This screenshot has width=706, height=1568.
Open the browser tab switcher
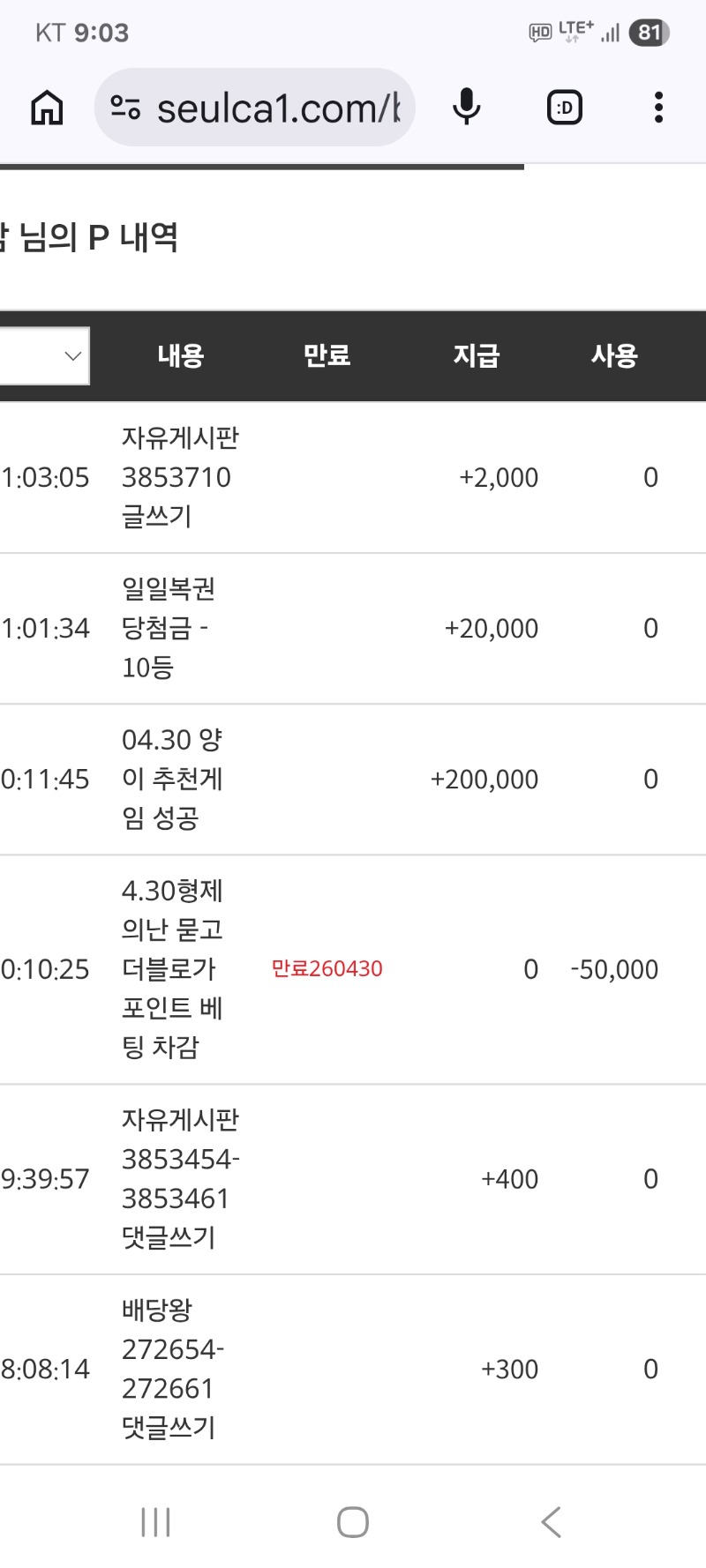pyautogui.click(x=565, y=108)
